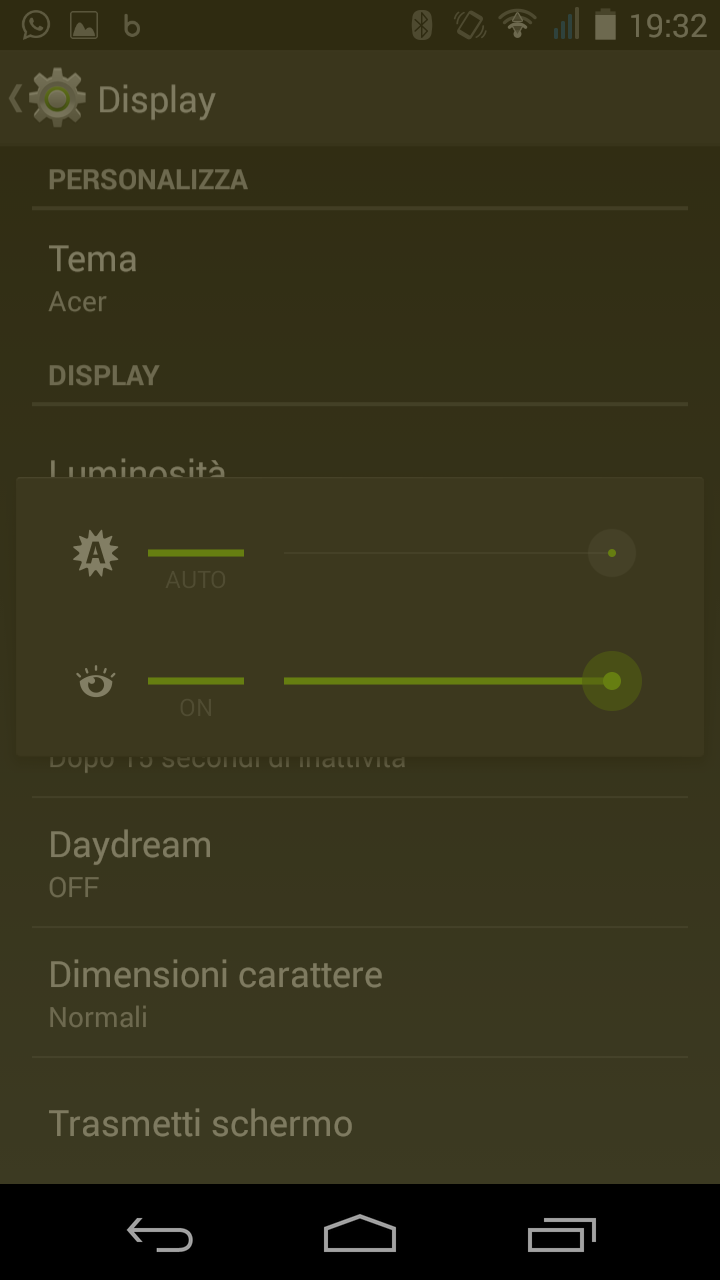Open Dimensioni carattere setting
The height and width of the screenshot is (1280, 720).
pos(360,992)
